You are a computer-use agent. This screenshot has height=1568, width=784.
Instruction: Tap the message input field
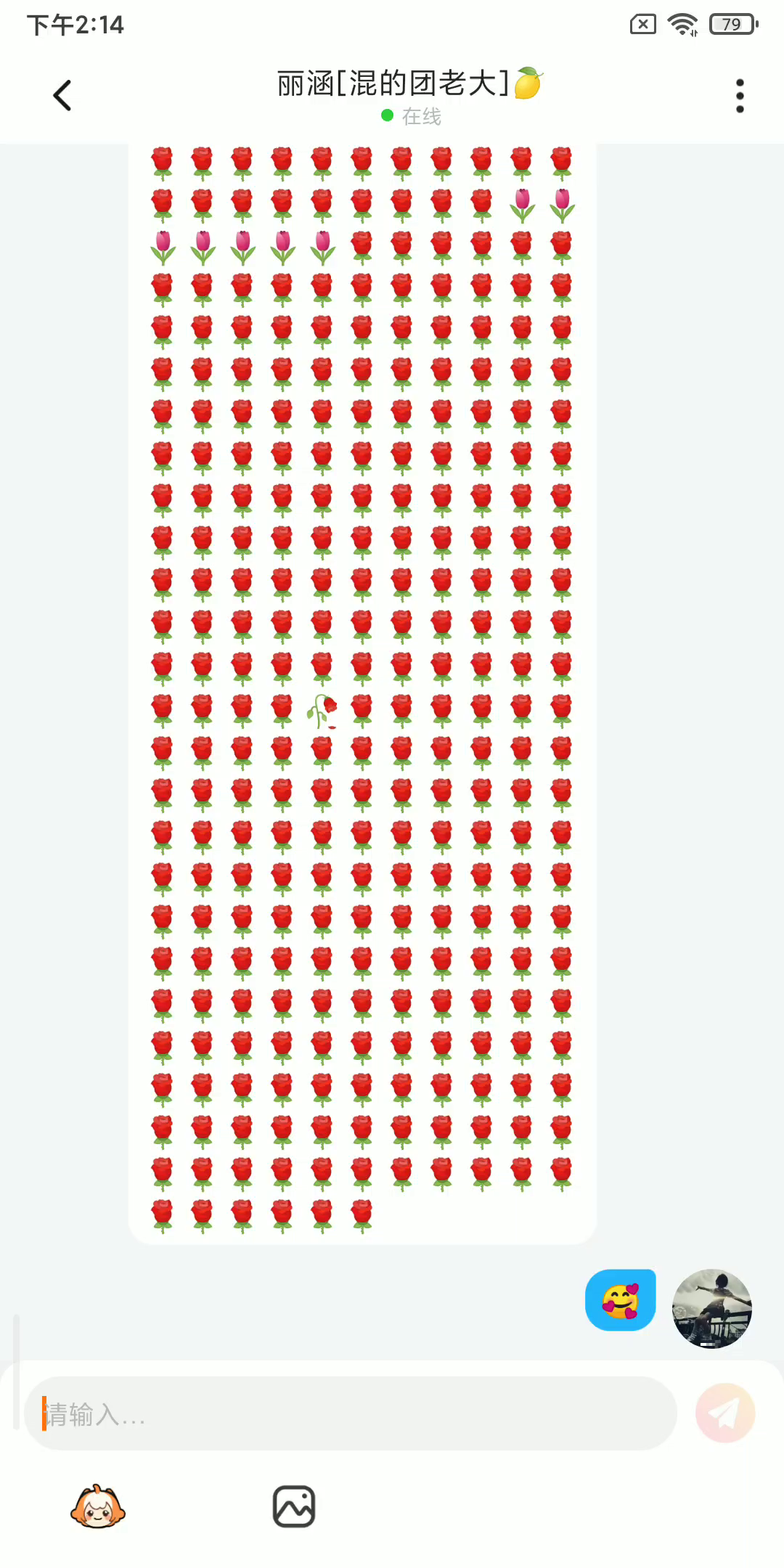click(350, 1413)
